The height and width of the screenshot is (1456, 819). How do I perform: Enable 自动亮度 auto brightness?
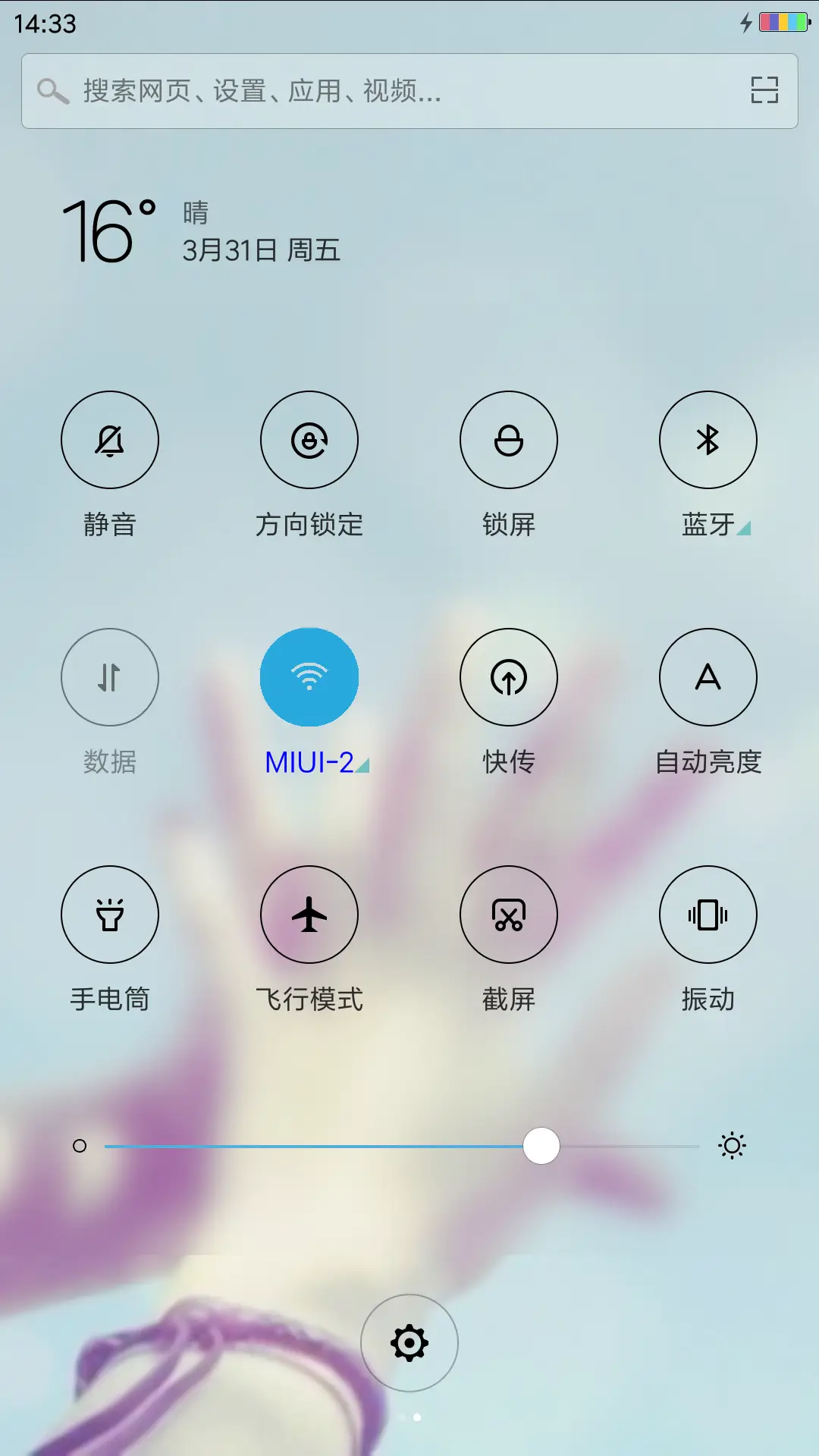[708, 677]
